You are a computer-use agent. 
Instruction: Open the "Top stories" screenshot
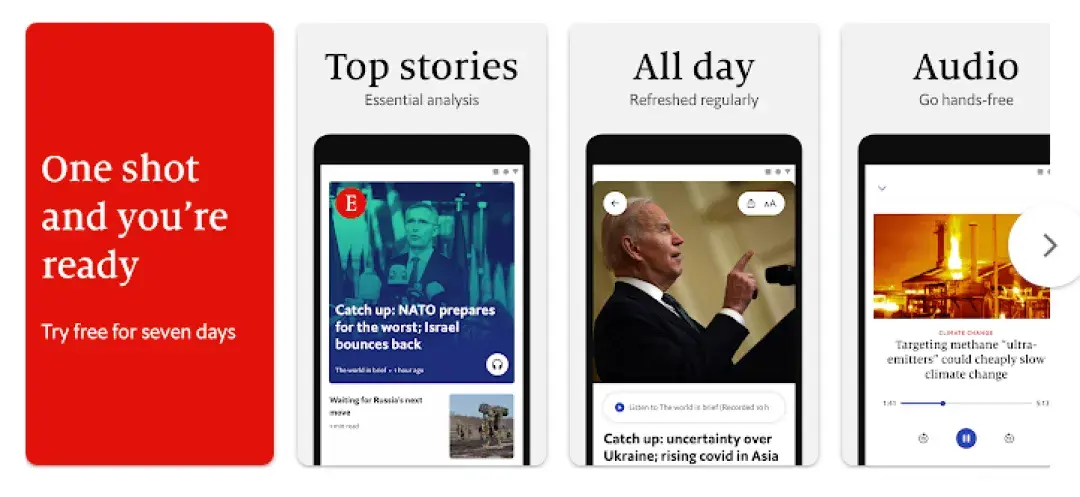422,244
